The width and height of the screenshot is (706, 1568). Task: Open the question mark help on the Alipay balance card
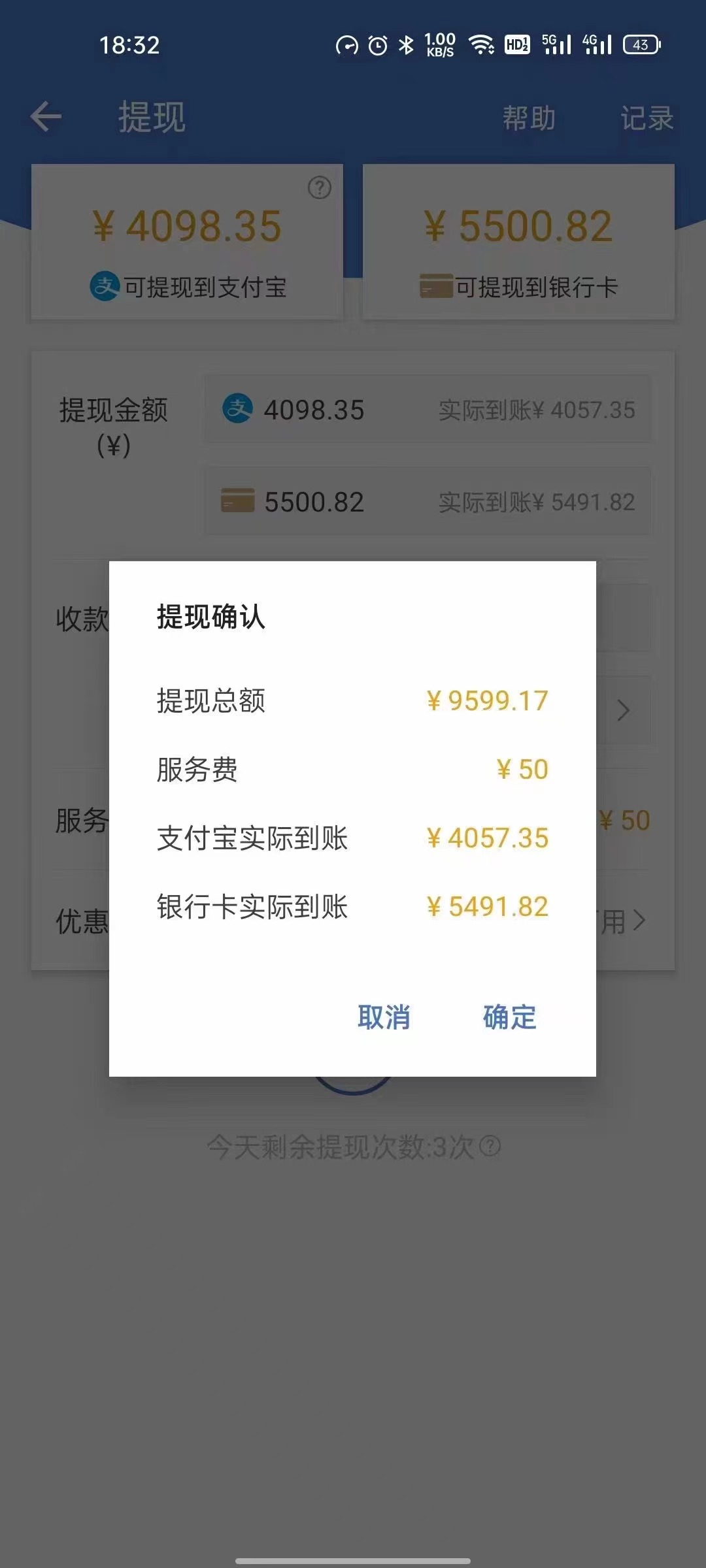[x=318, y=189]
